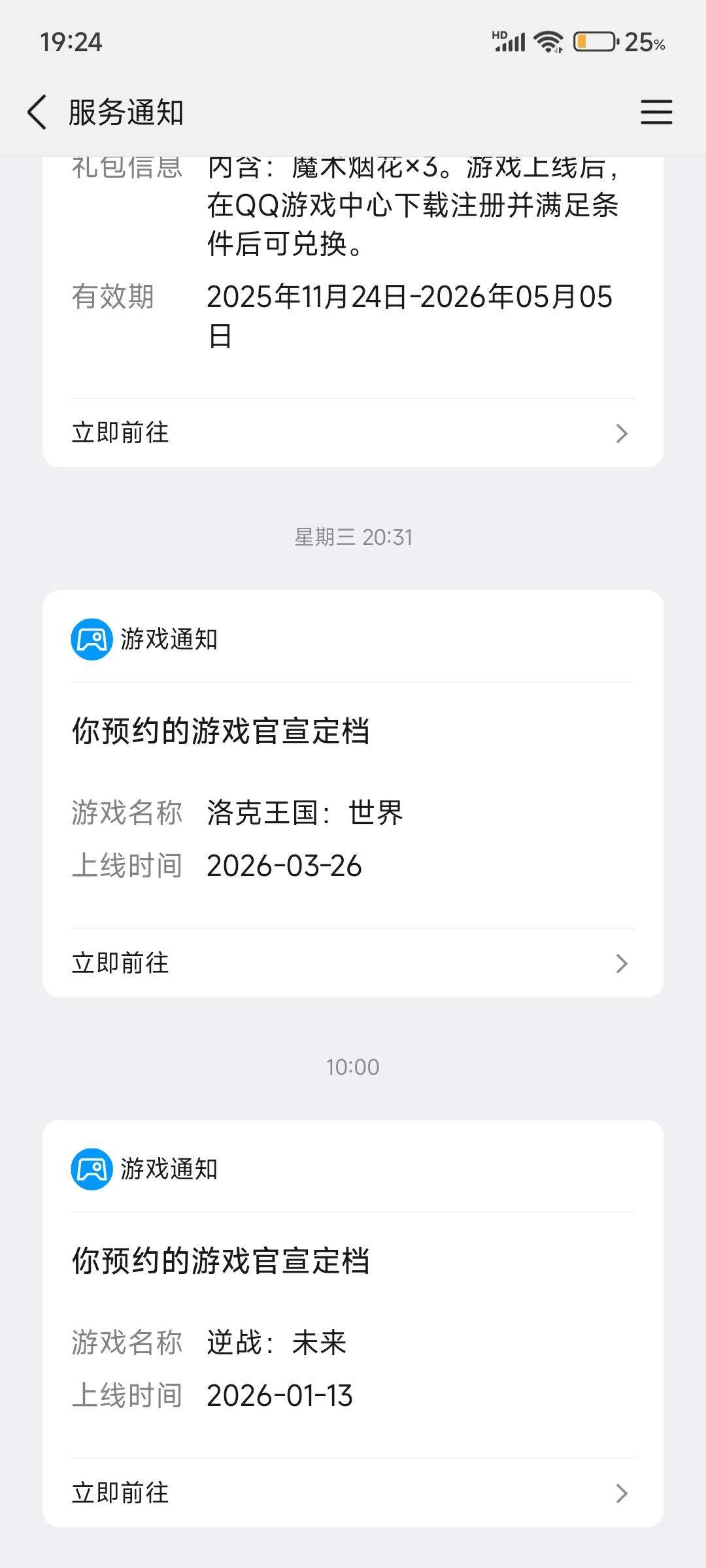Screen dimensions: 706x1568
Task: Go back from 服务通知
Action: (x=37, y=112)
